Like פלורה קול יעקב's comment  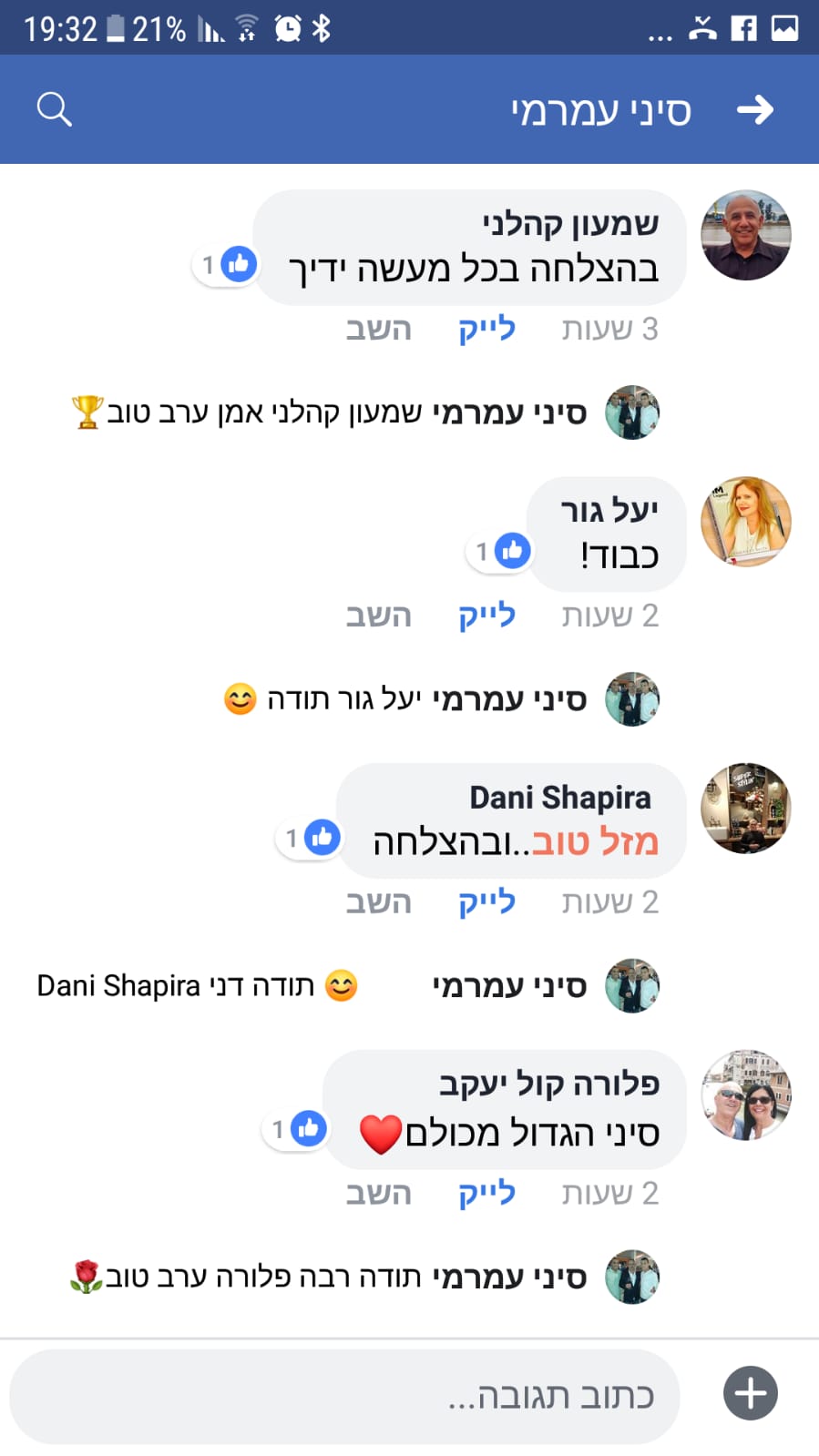point(486,1193)
